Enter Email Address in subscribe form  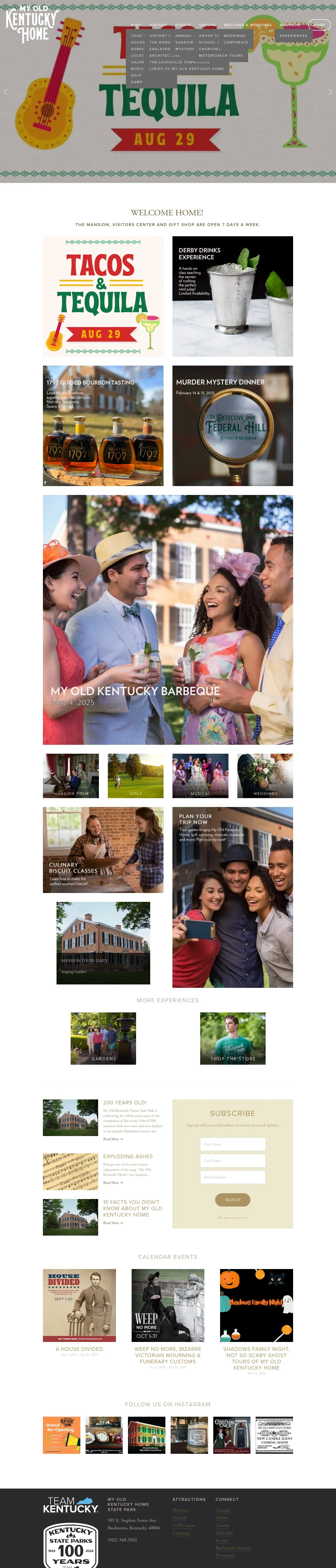(233, 1177)
